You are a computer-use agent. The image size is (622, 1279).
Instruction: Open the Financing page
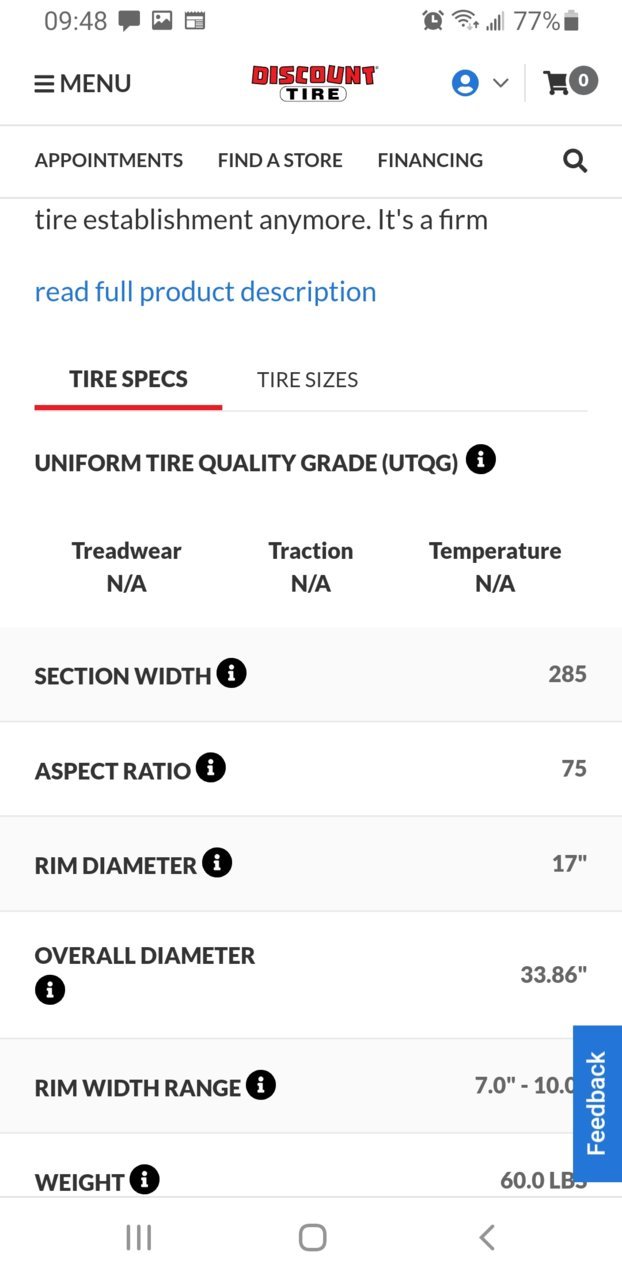coord(430,160)
